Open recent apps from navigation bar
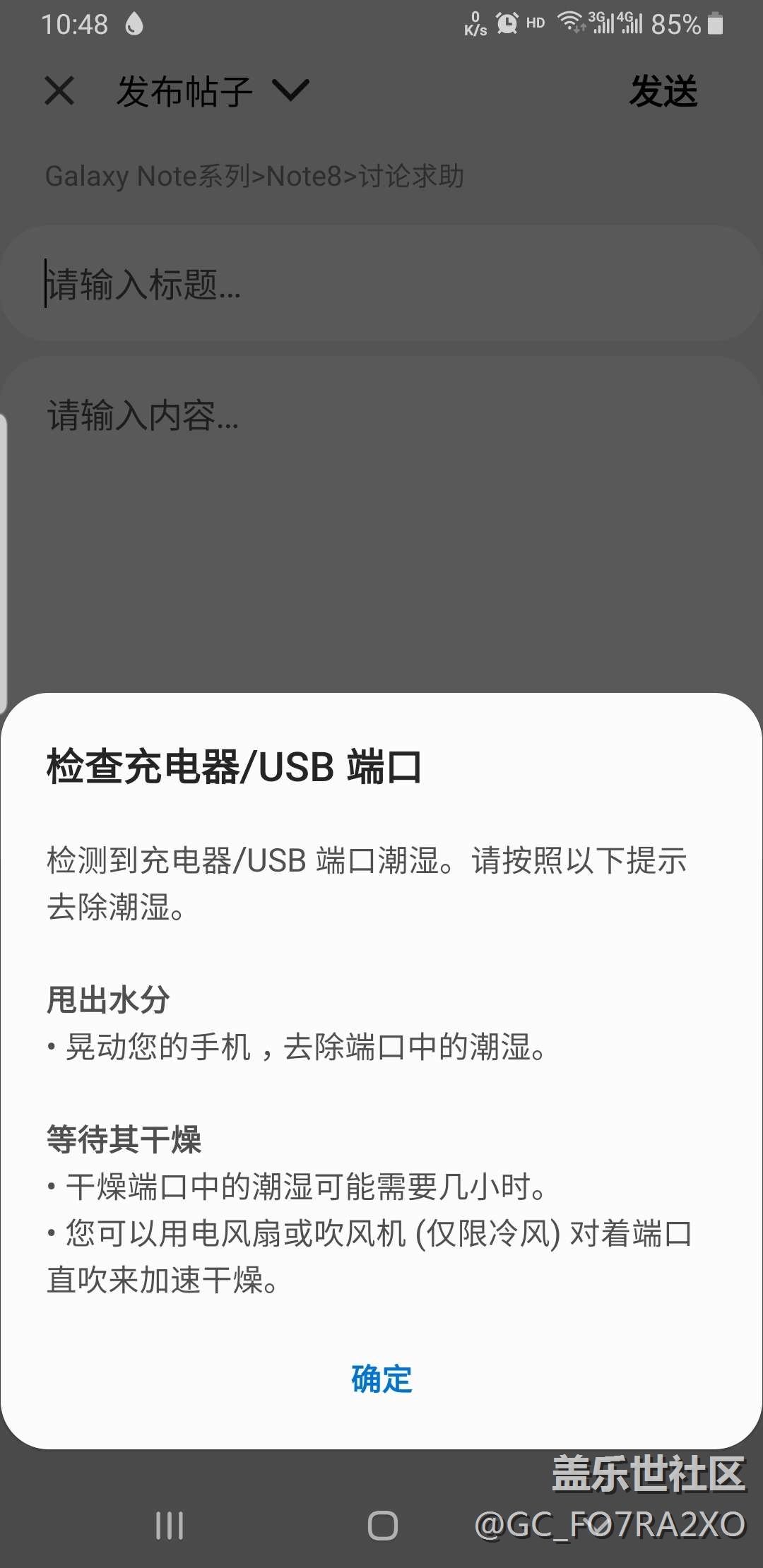 click(170, 1526)
